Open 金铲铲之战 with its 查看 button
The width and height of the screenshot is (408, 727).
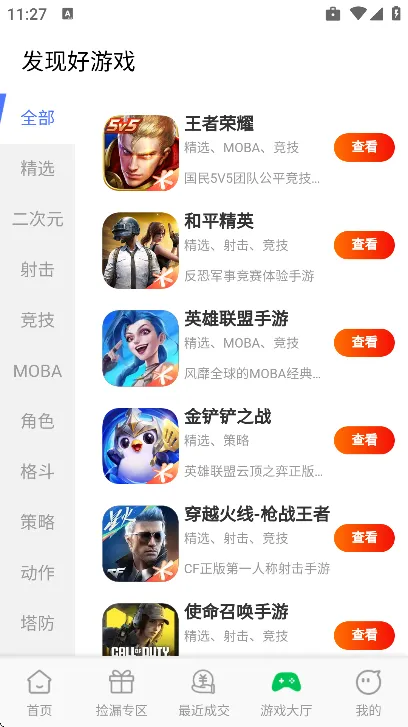(x=364, y=440)
